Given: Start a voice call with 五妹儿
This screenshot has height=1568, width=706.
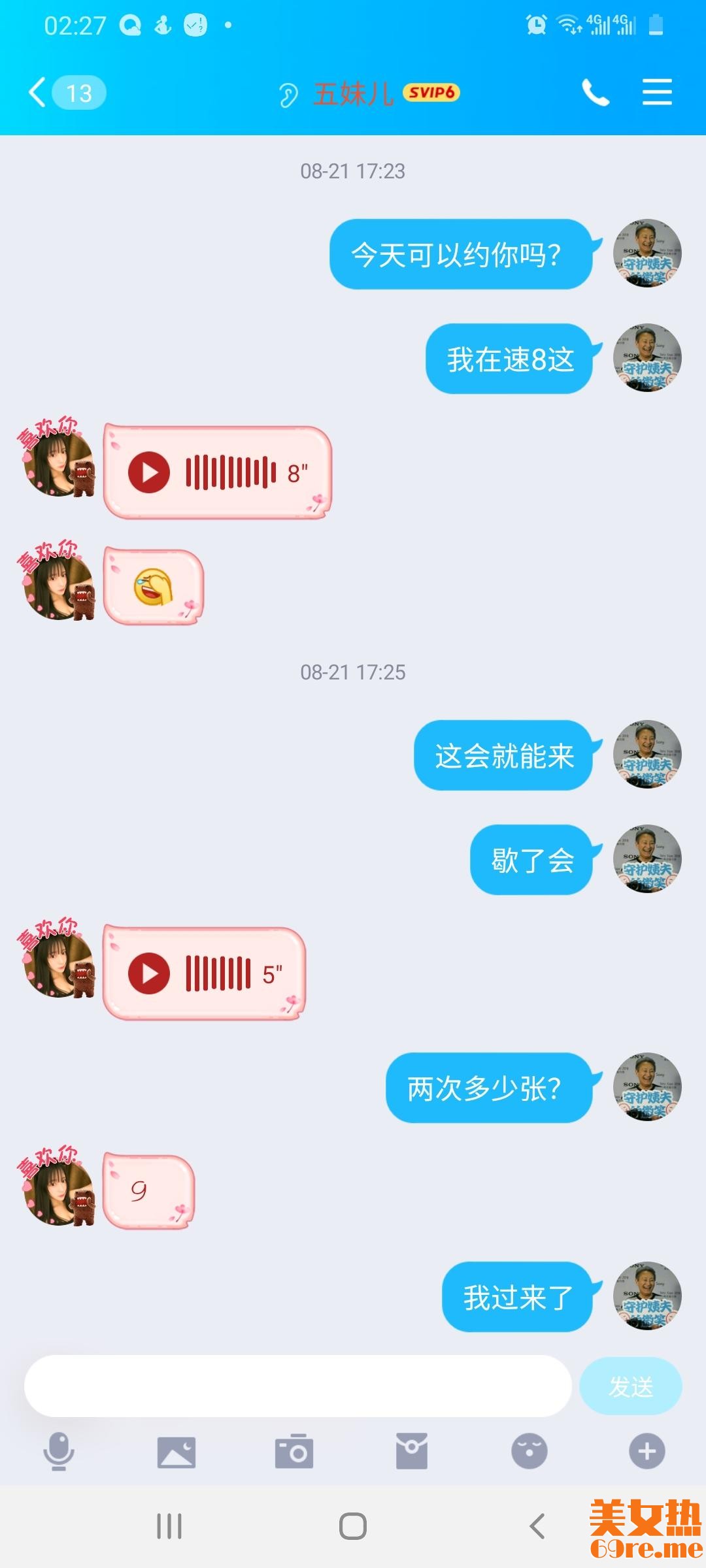Looking at the screenshot, I should coord(595,93).
